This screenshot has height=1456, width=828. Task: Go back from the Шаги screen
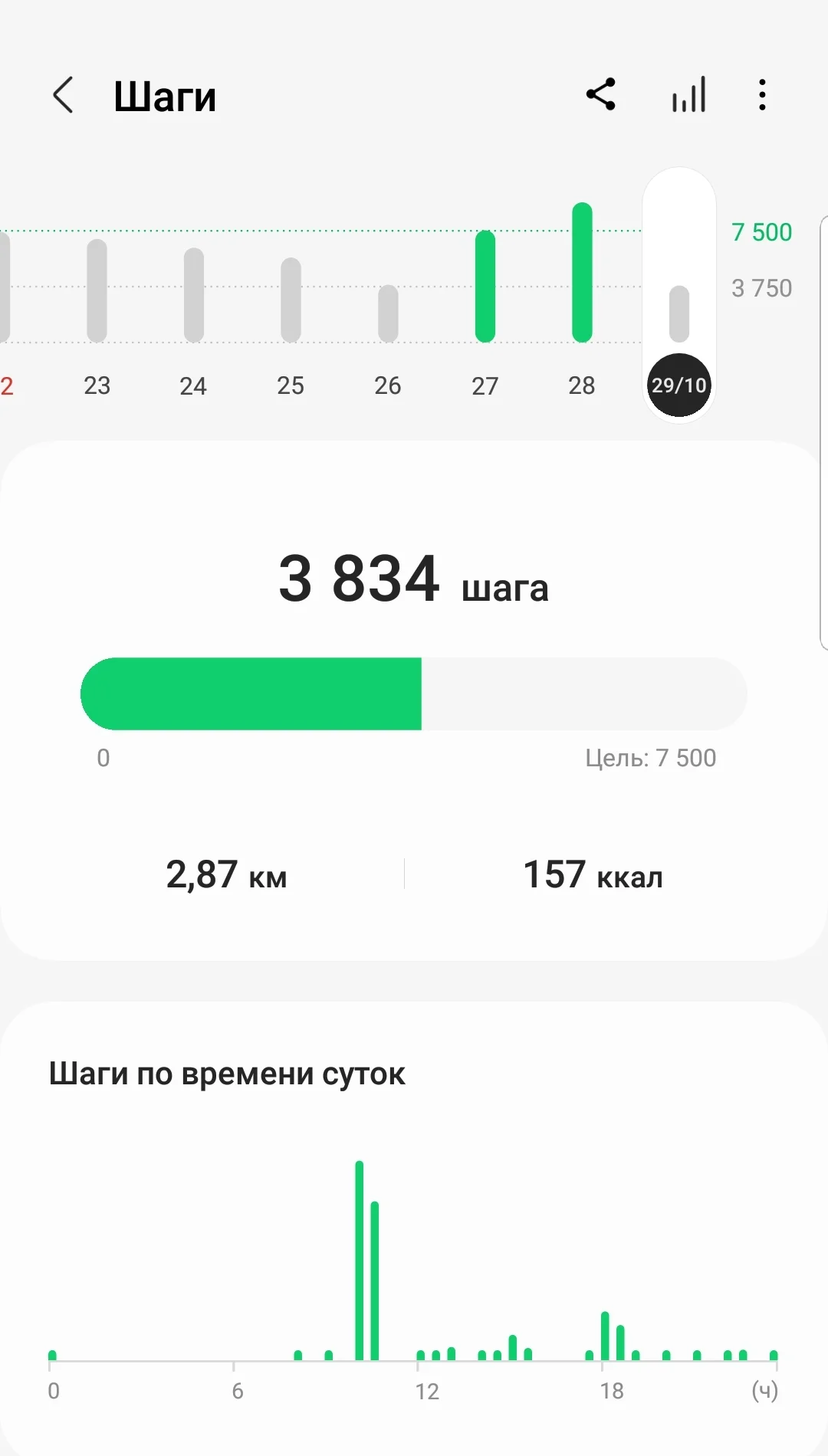(x=63, y=96)
